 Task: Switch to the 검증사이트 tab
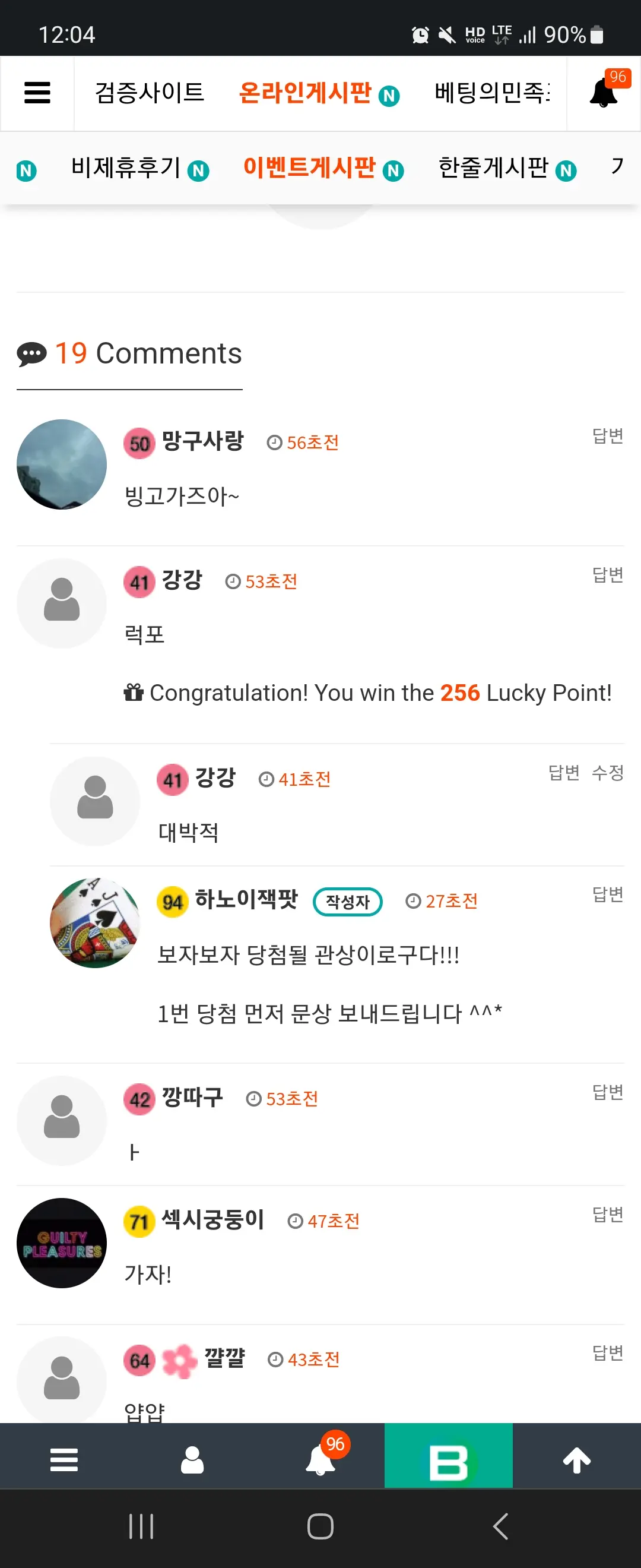click(150, 93)
